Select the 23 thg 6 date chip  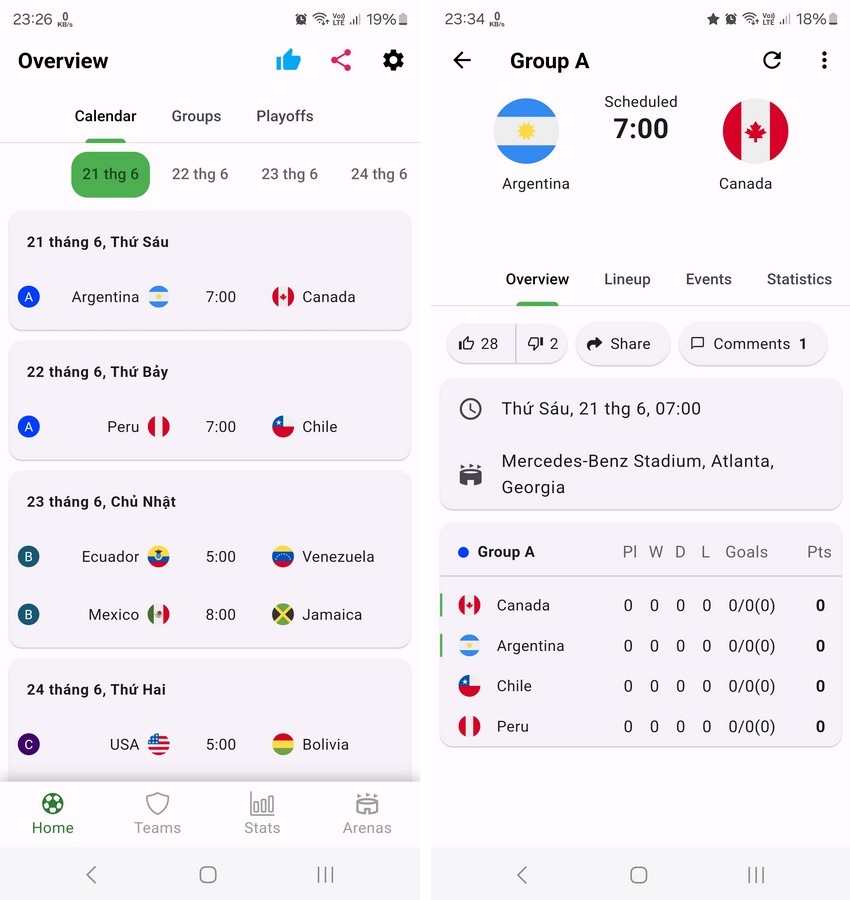289,174
